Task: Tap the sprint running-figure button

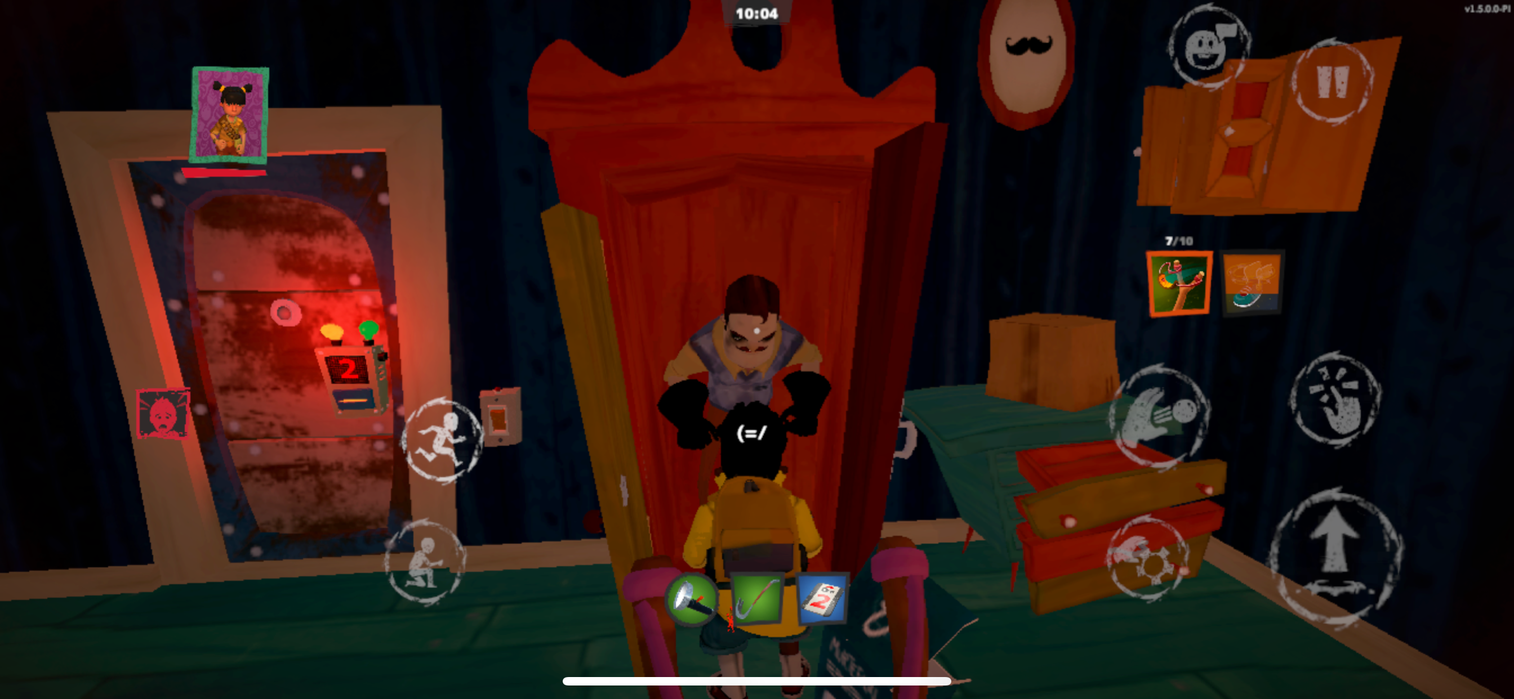Action: [x=441, y=441]
